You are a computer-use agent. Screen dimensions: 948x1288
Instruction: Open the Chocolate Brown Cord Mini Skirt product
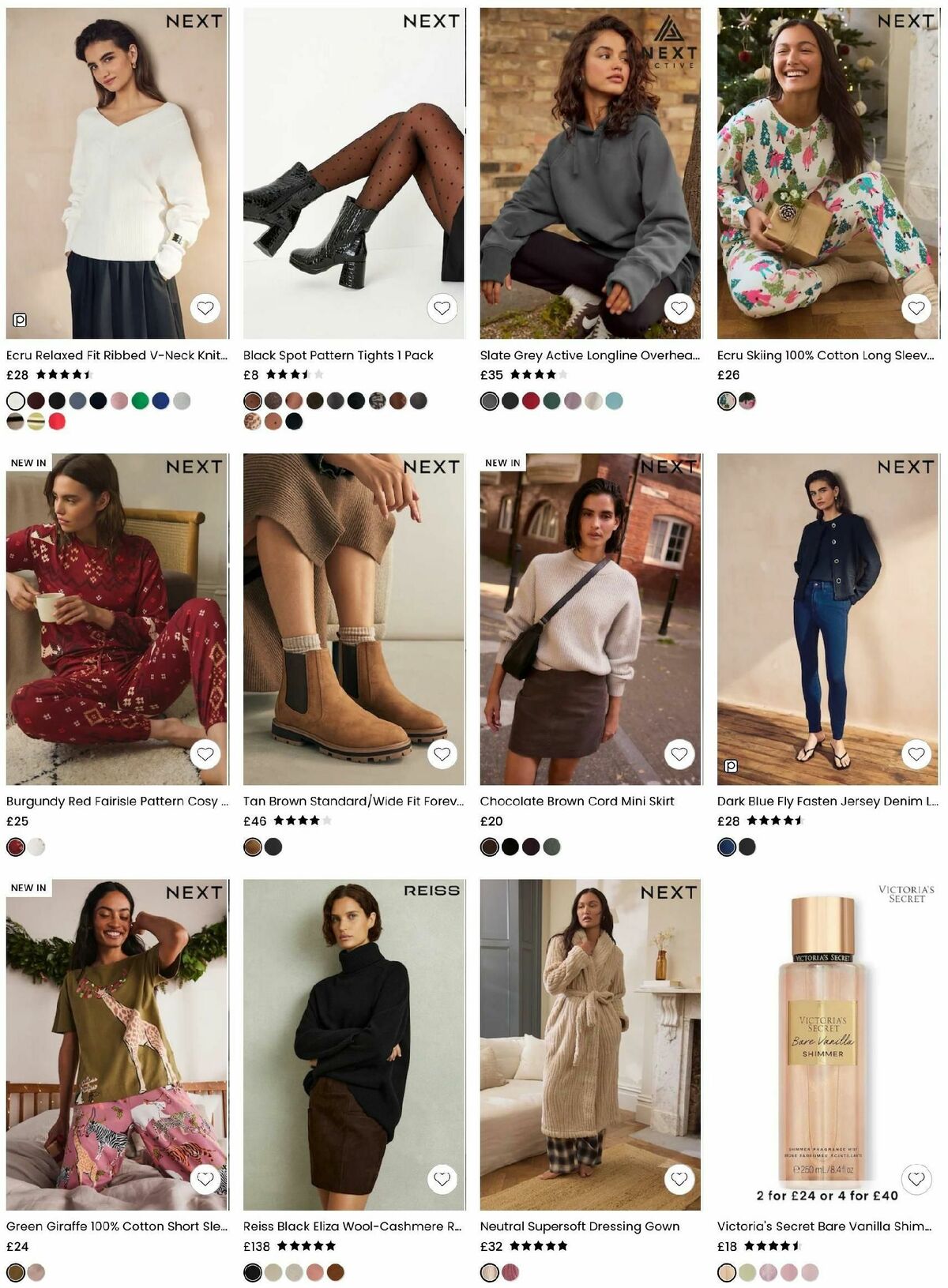(577, 801)
